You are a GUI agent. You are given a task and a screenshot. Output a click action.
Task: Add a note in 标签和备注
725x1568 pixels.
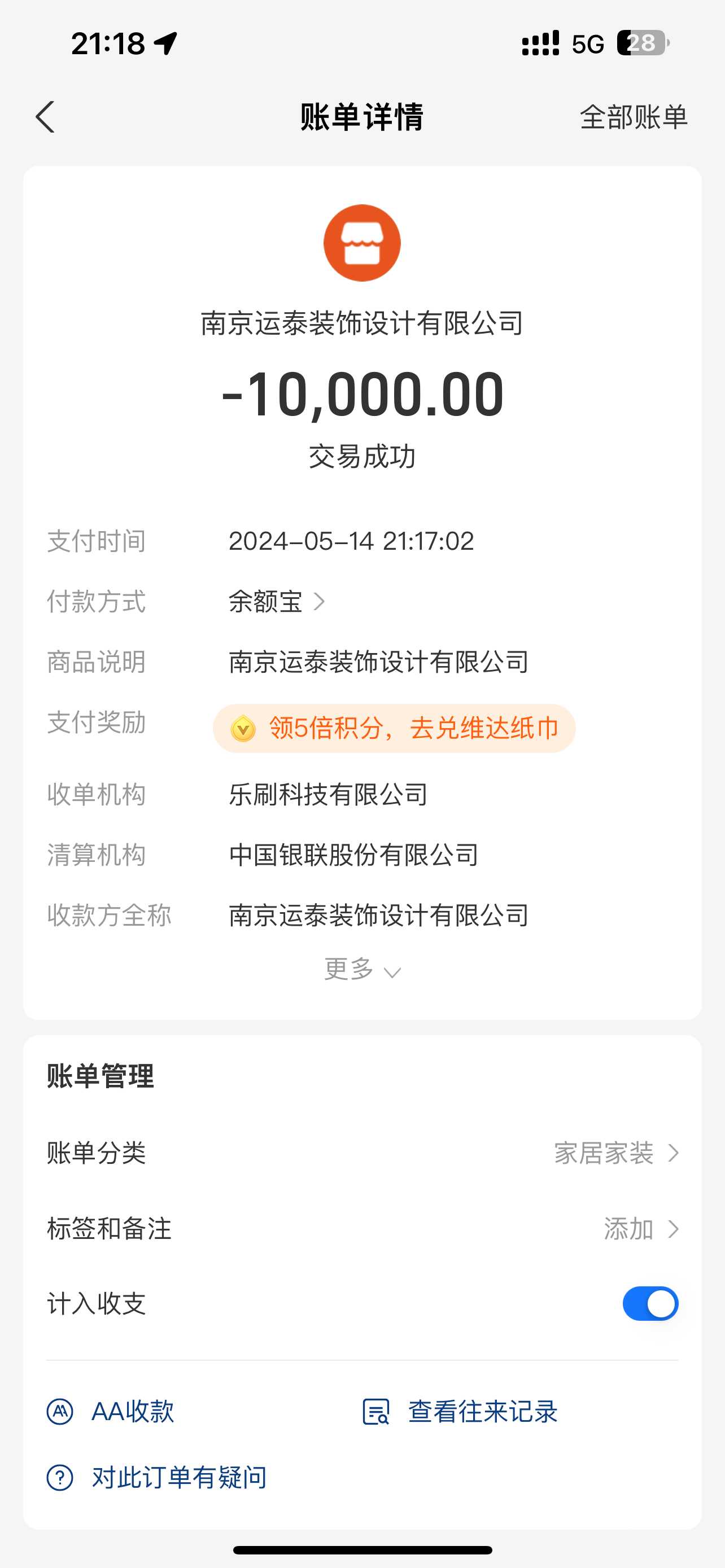point(639,1228)
